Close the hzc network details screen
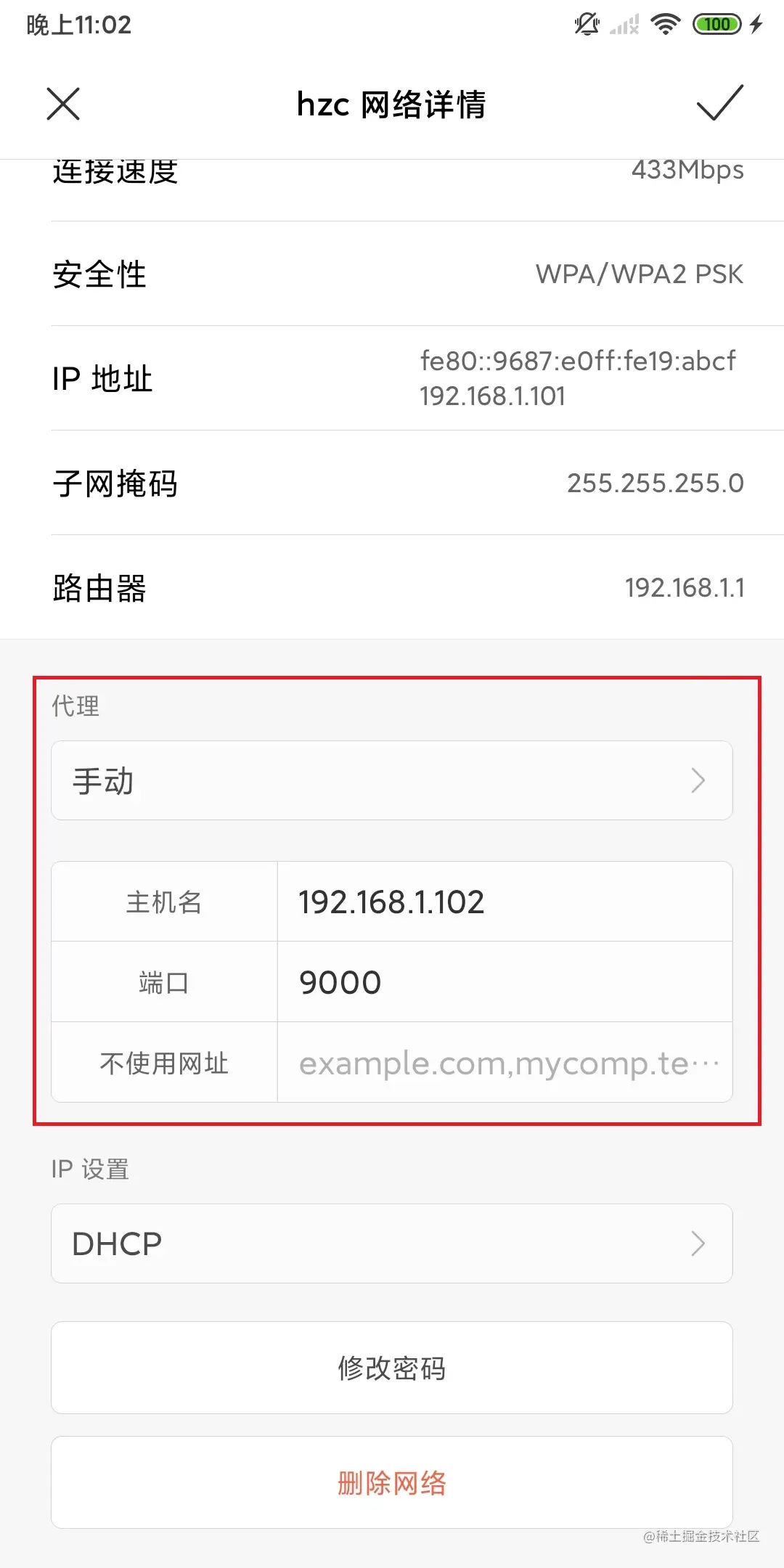 63,104
